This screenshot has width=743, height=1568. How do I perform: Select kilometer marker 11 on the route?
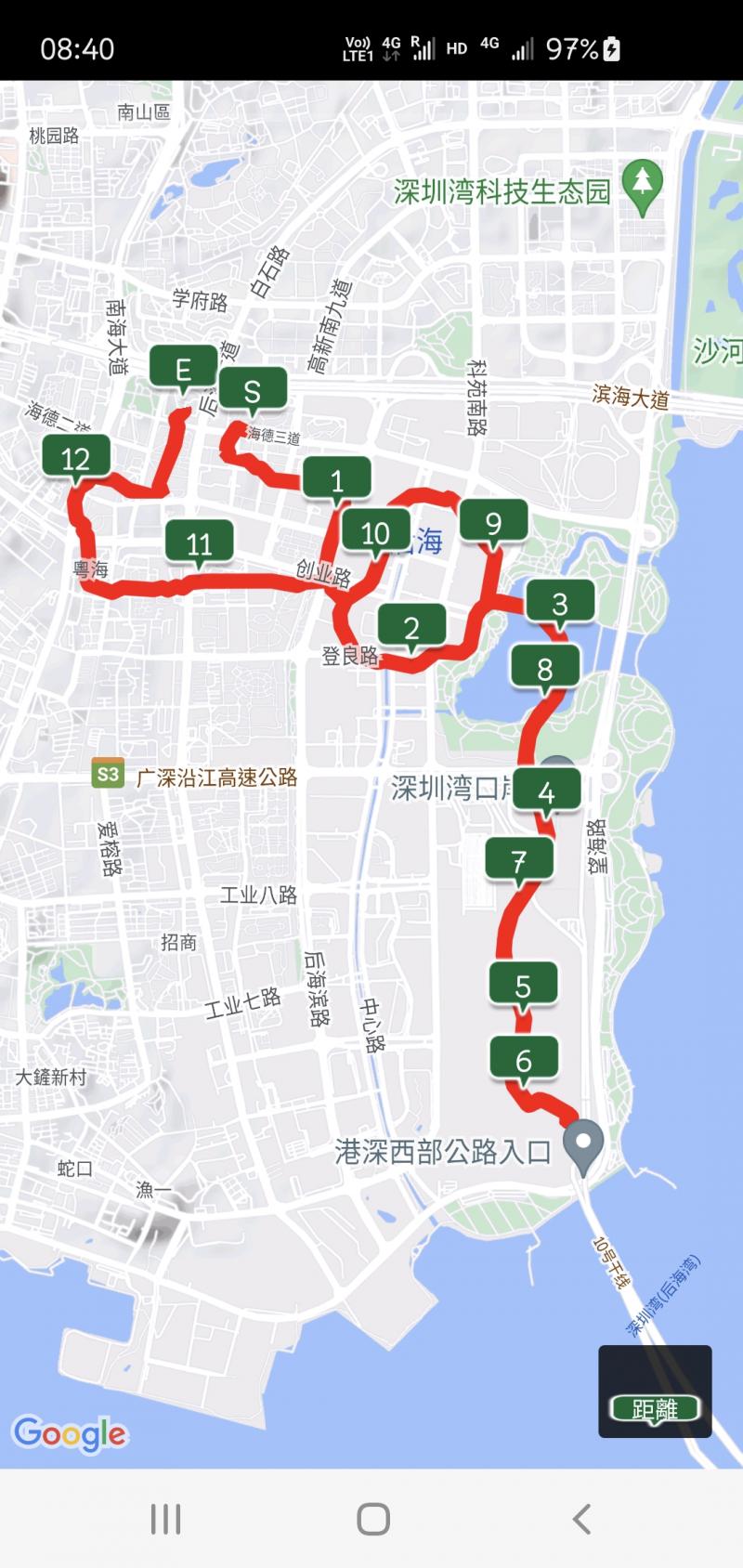tap(199, 543)
